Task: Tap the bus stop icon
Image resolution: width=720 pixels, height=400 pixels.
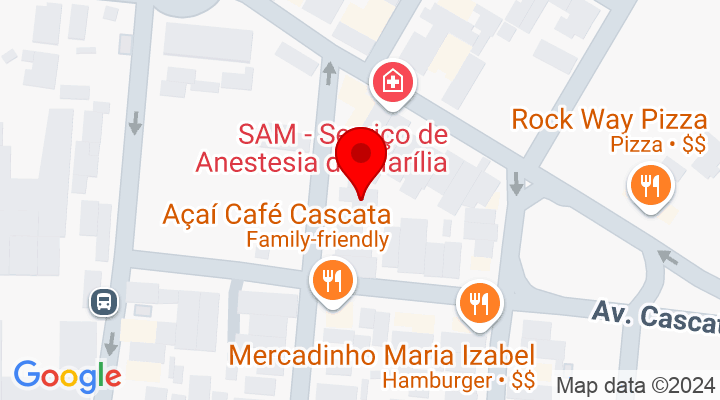Action: [x=102, y=300]
